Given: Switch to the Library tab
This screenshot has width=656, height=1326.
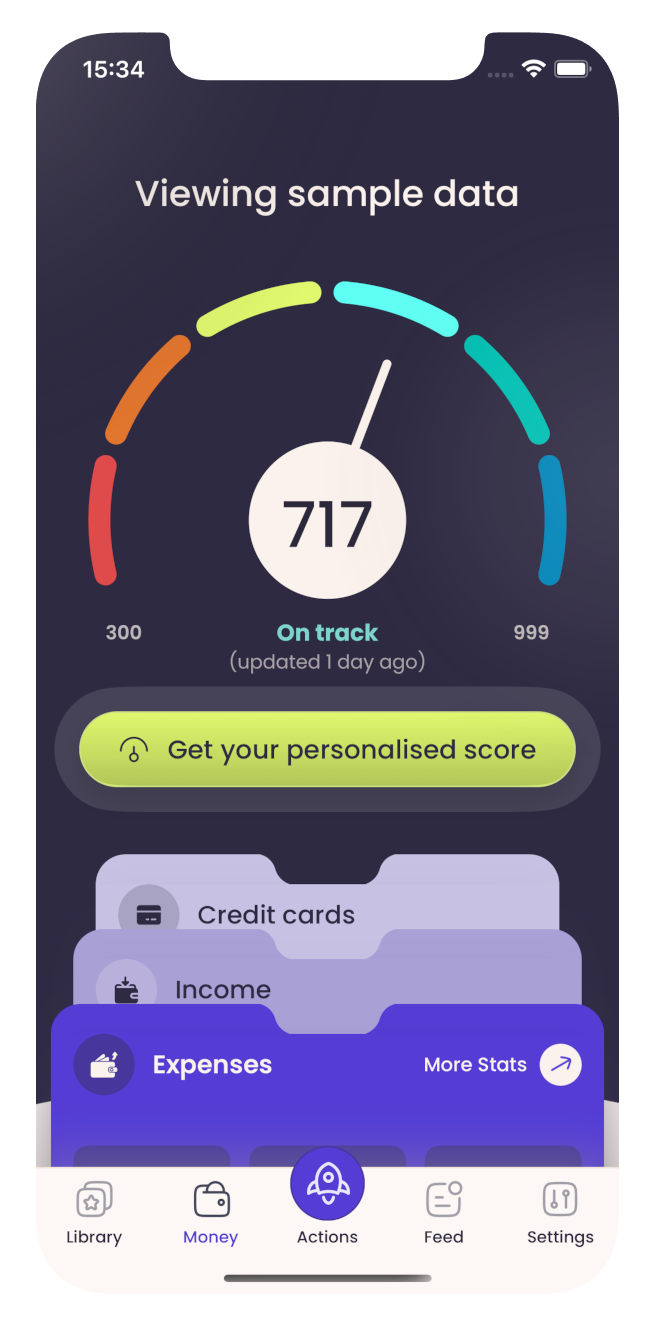Looking at the screenshot, I should 94,1212.
